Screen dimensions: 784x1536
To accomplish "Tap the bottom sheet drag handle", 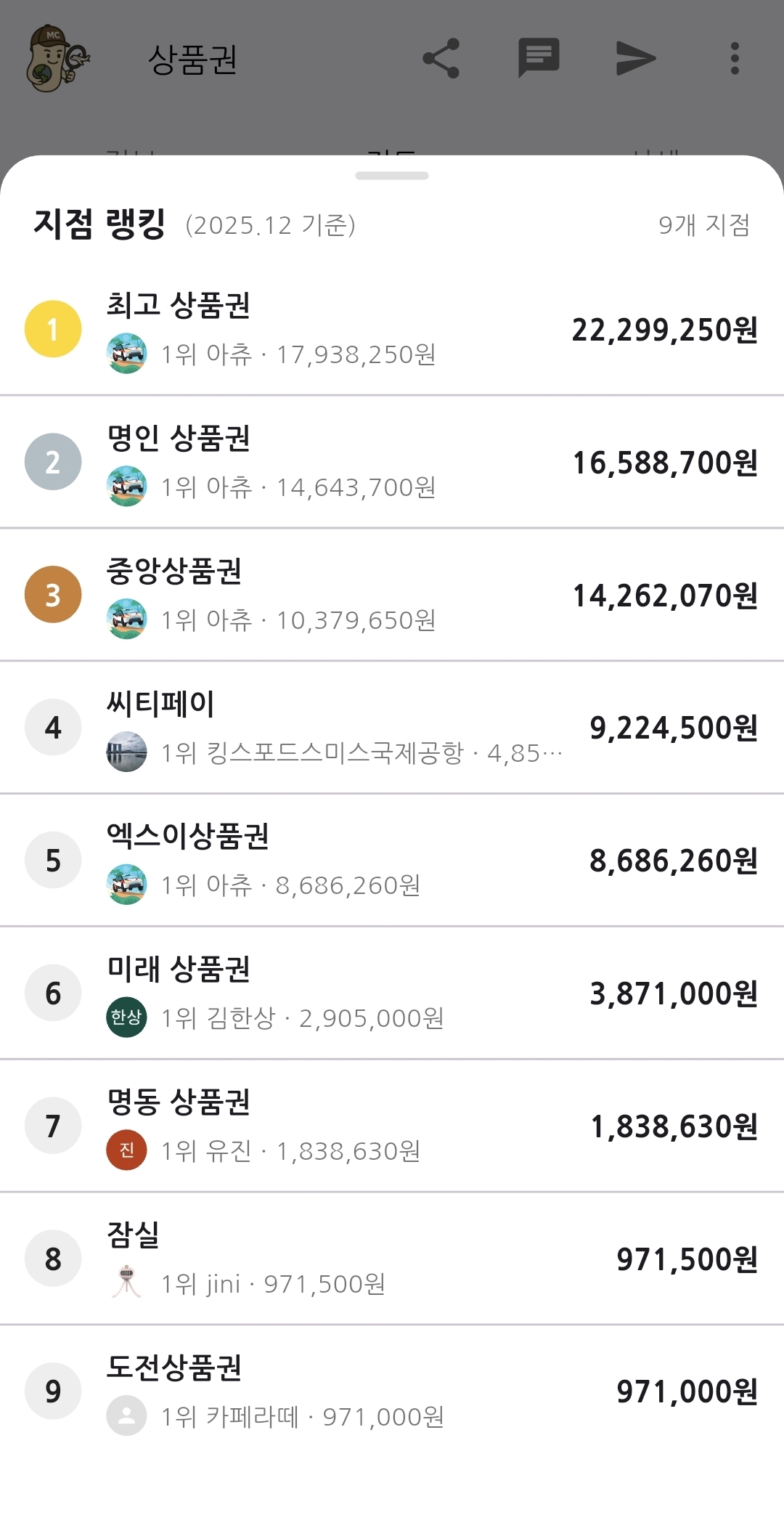I will click(x=392, y=176).
